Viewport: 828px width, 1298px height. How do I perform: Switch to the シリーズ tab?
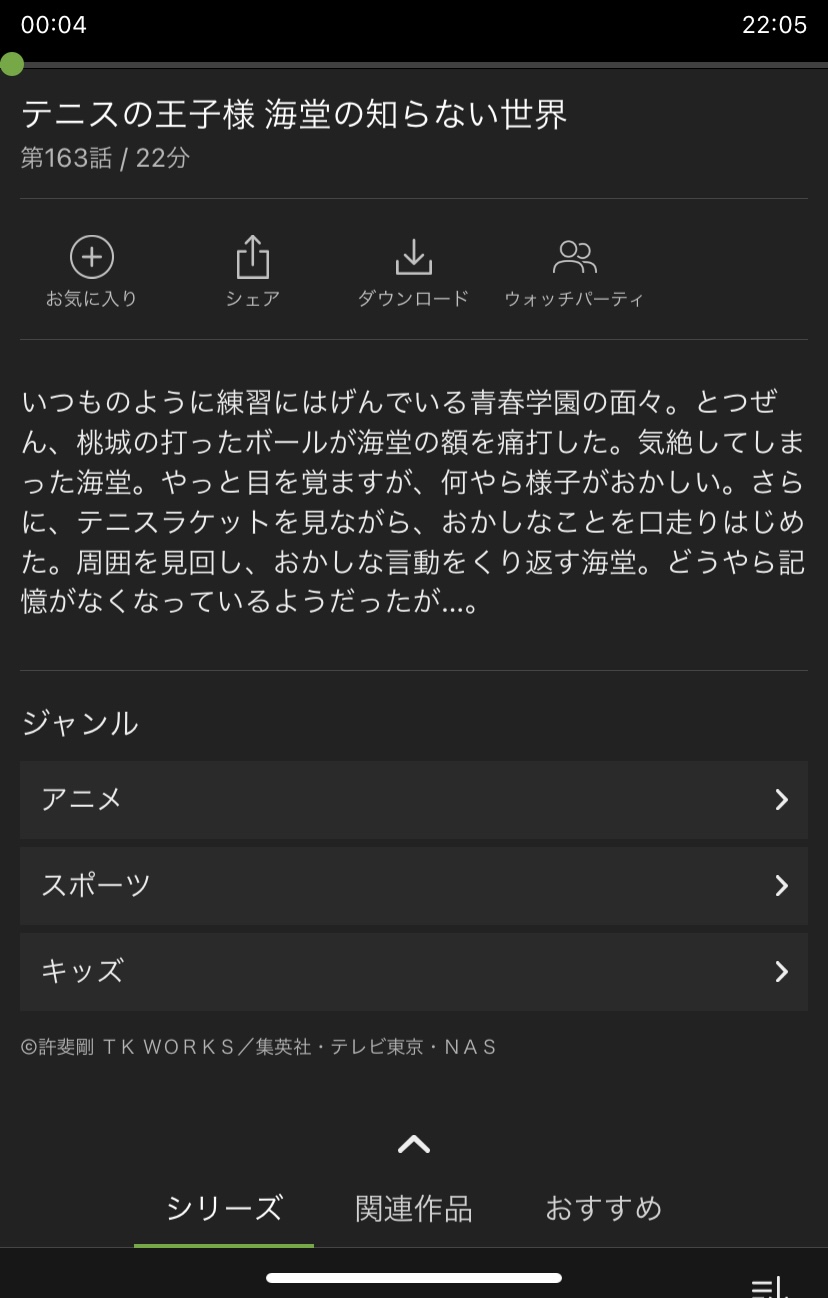(224, 1209)
